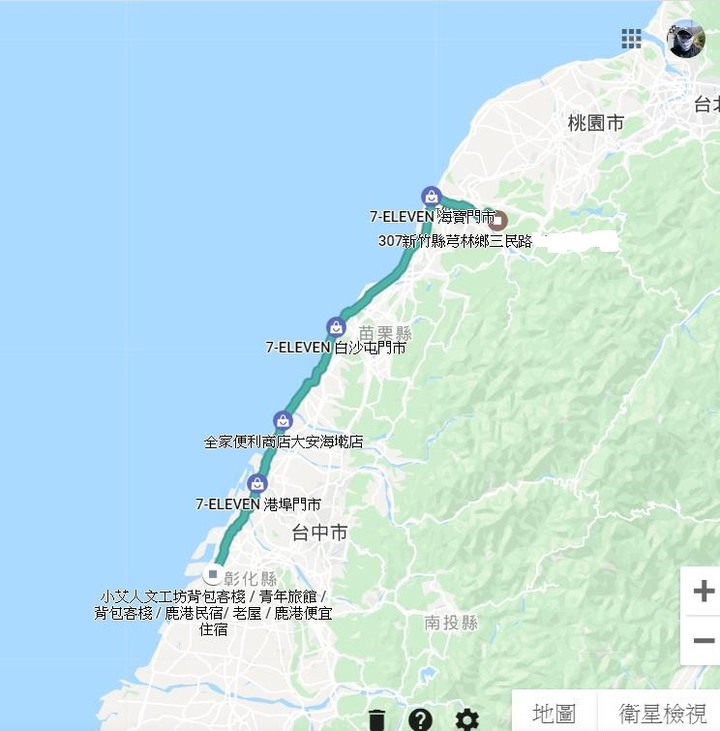
Task: Select the 小艾人文工坊背包客棧 destination marker
Action: coord(212,575)
